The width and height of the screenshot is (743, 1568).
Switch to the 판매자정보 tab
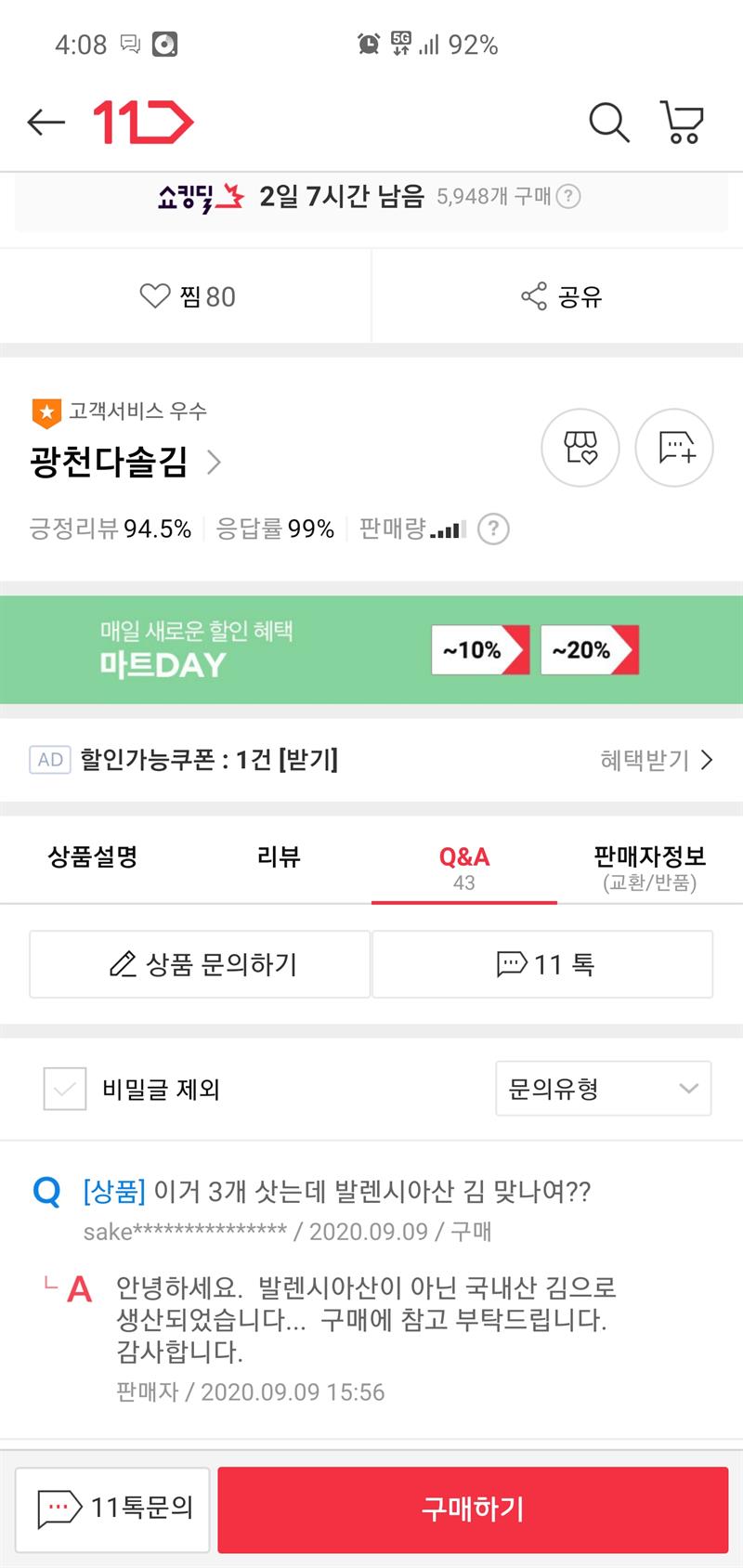tap(649, 866)
